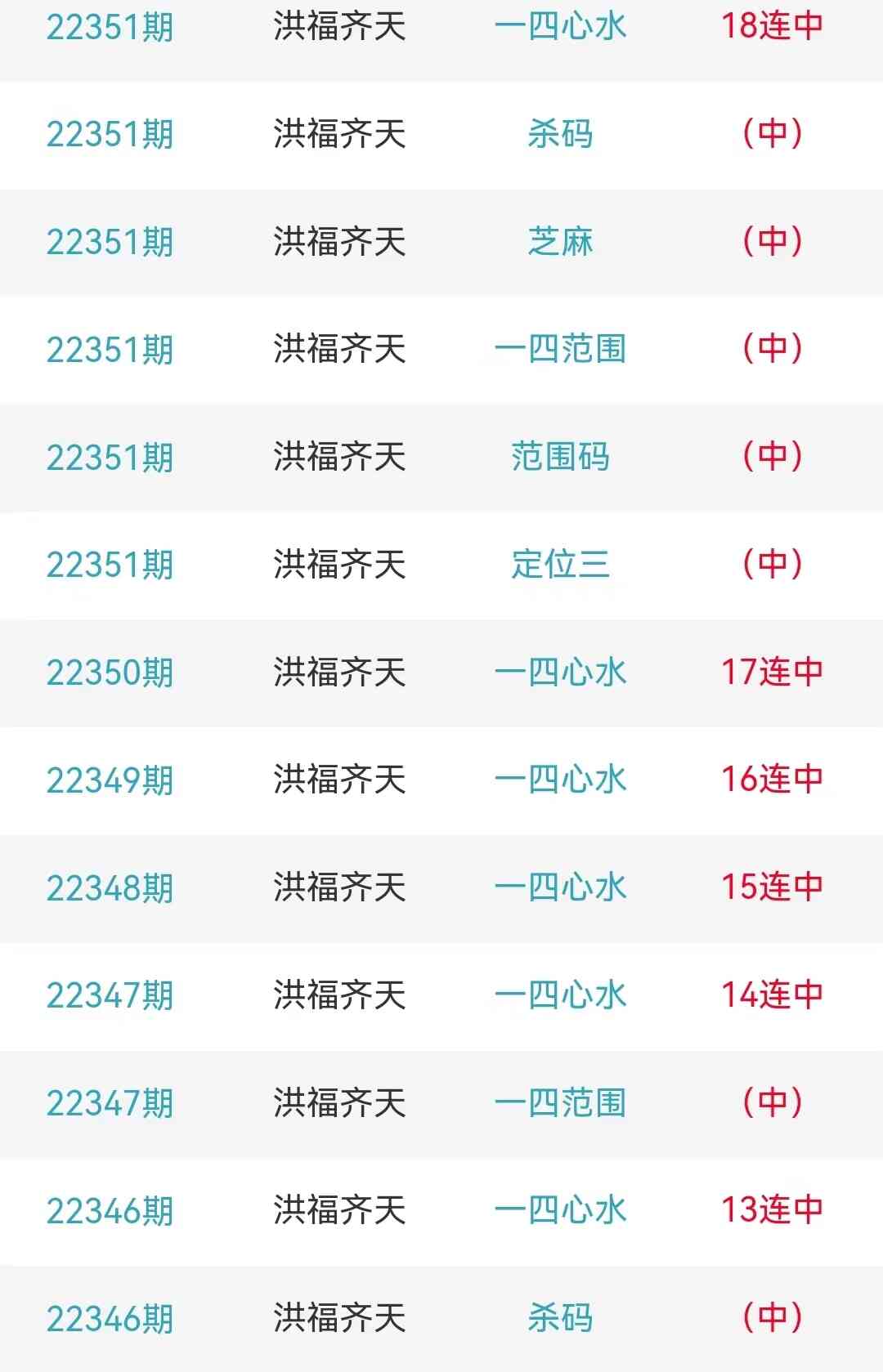Image resolution: width=883 pixels, height=1372 pixels.
Task: Open the 22346期 一四心水 13连中 record
Action: coord(560,1210)
